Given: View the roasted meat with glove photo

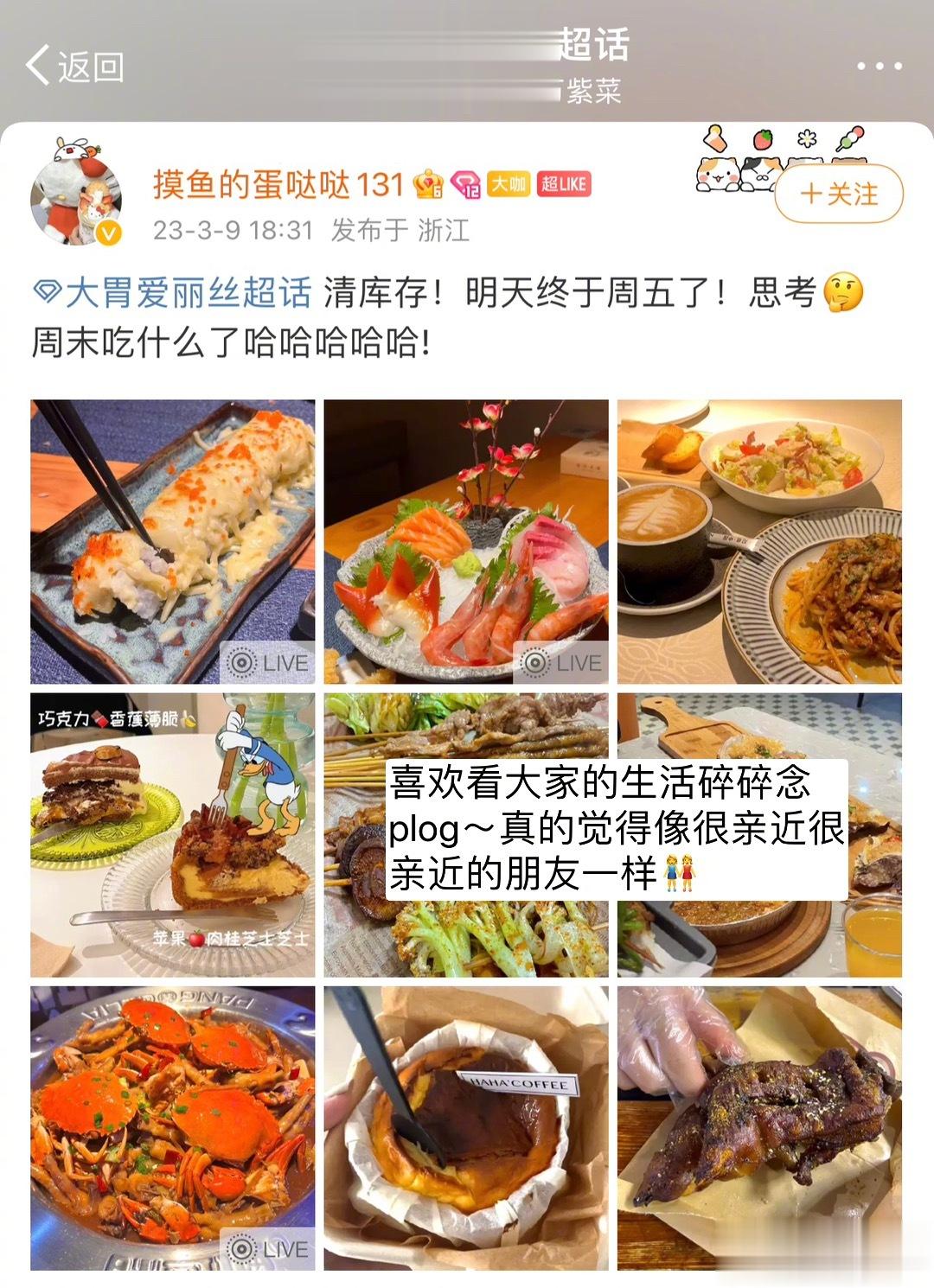Looking at the screenshot, I should tap(759, 1128).
